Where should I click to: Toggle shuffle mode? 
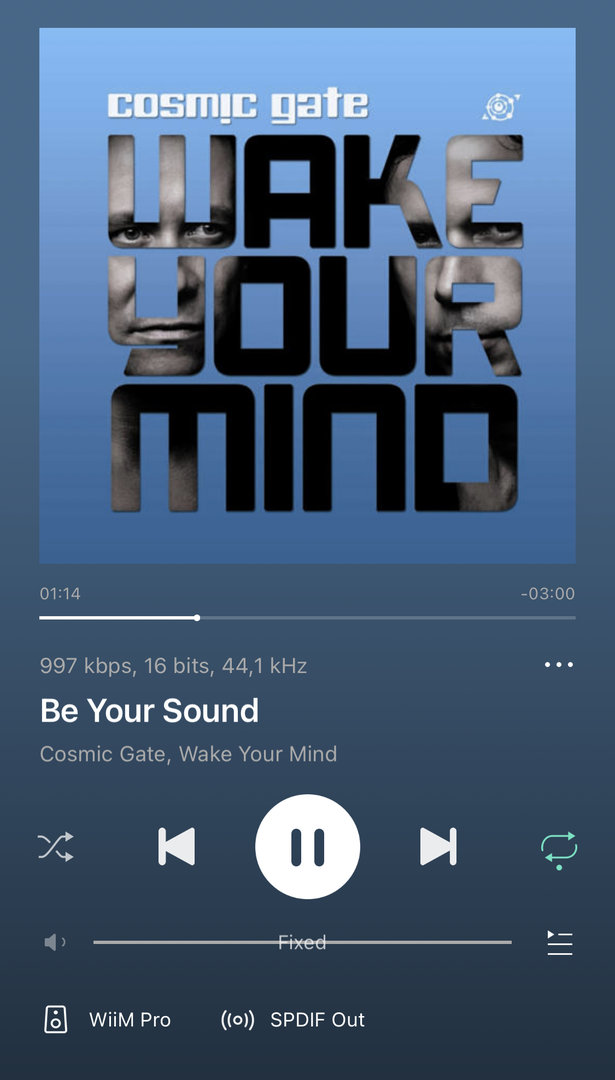[56, 847]
